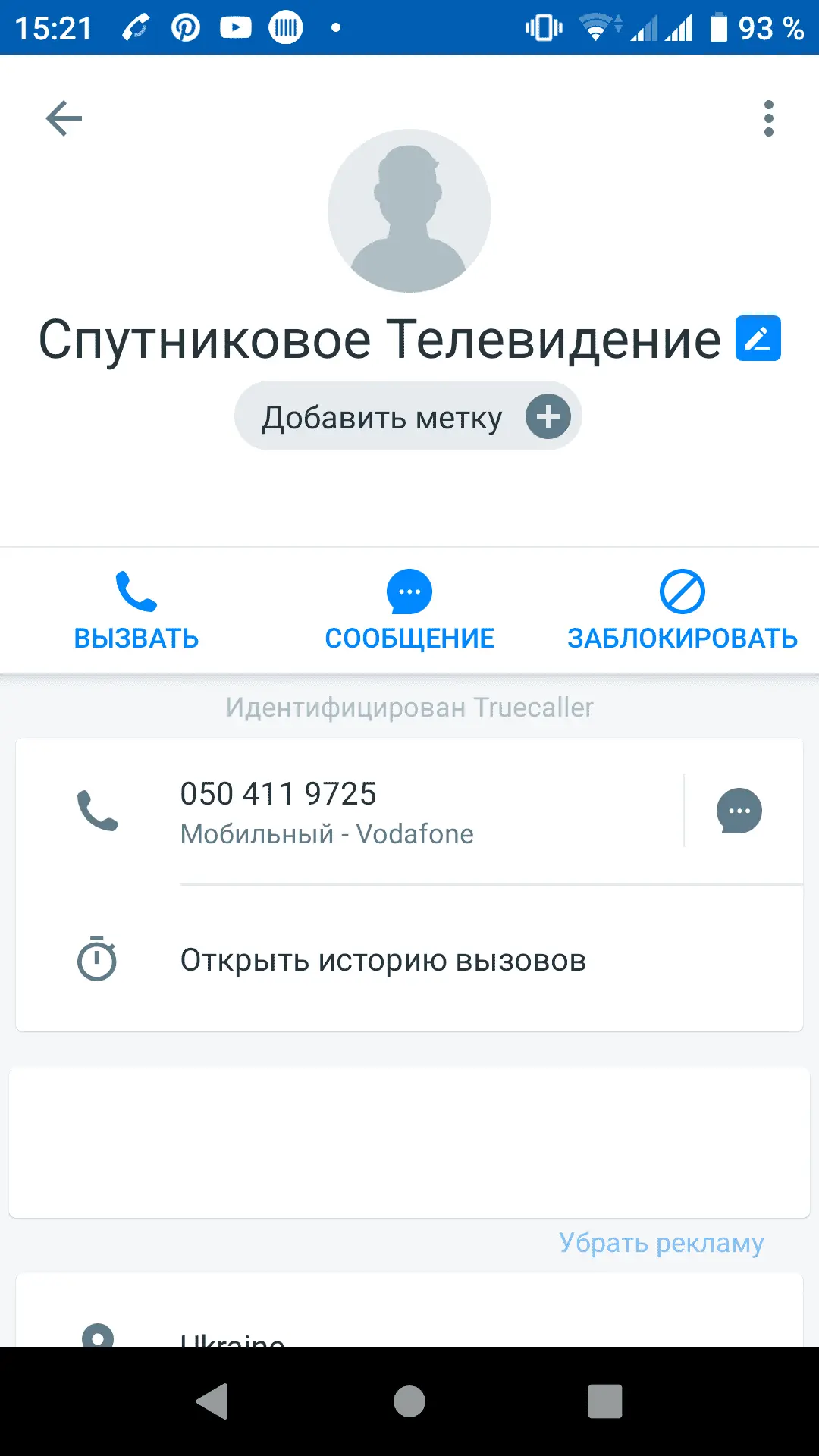Open the system recent apps view
This screenshot has width=819, height=1456.
point(604,1401)
